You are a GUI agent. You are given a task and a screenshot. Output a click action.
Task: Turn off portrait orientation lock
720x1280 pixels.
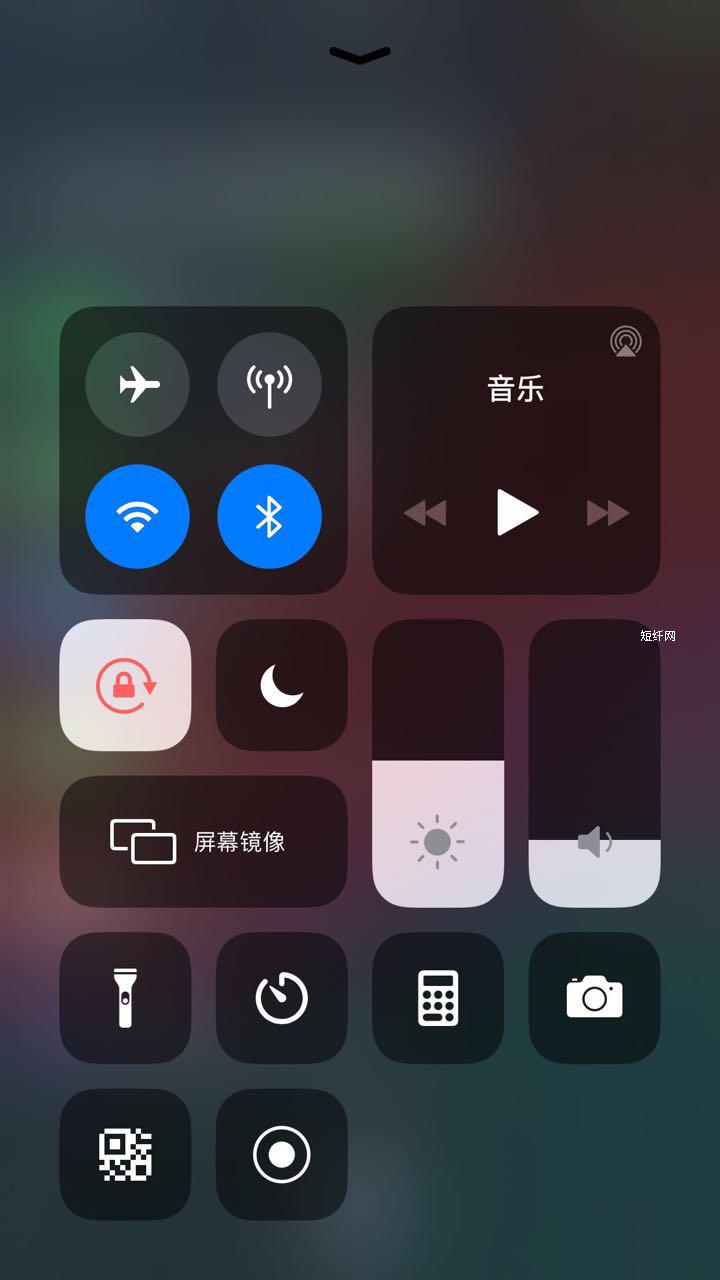pyautogui.click(x=125, y=685)
